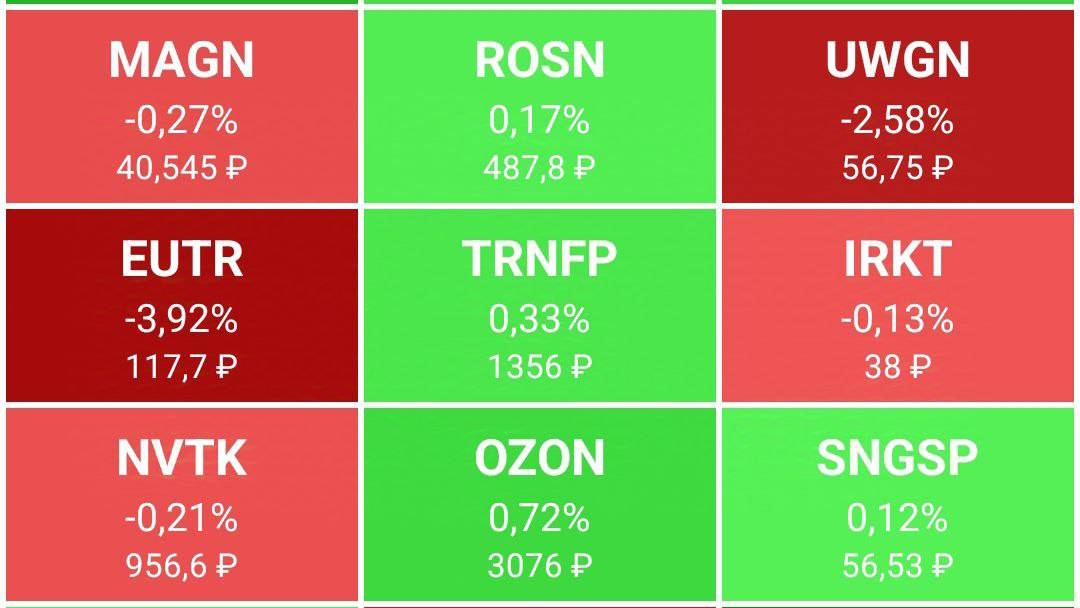The image size is (1080, 608).
Task: Open NVTK from the heatmap
Action: [x=181, y=503]
